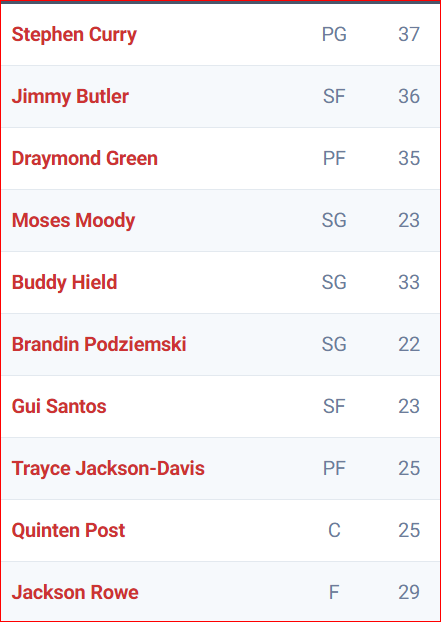Open Stephen Curry's player page
The image size is (441, 622).
(x=74, y=35)
